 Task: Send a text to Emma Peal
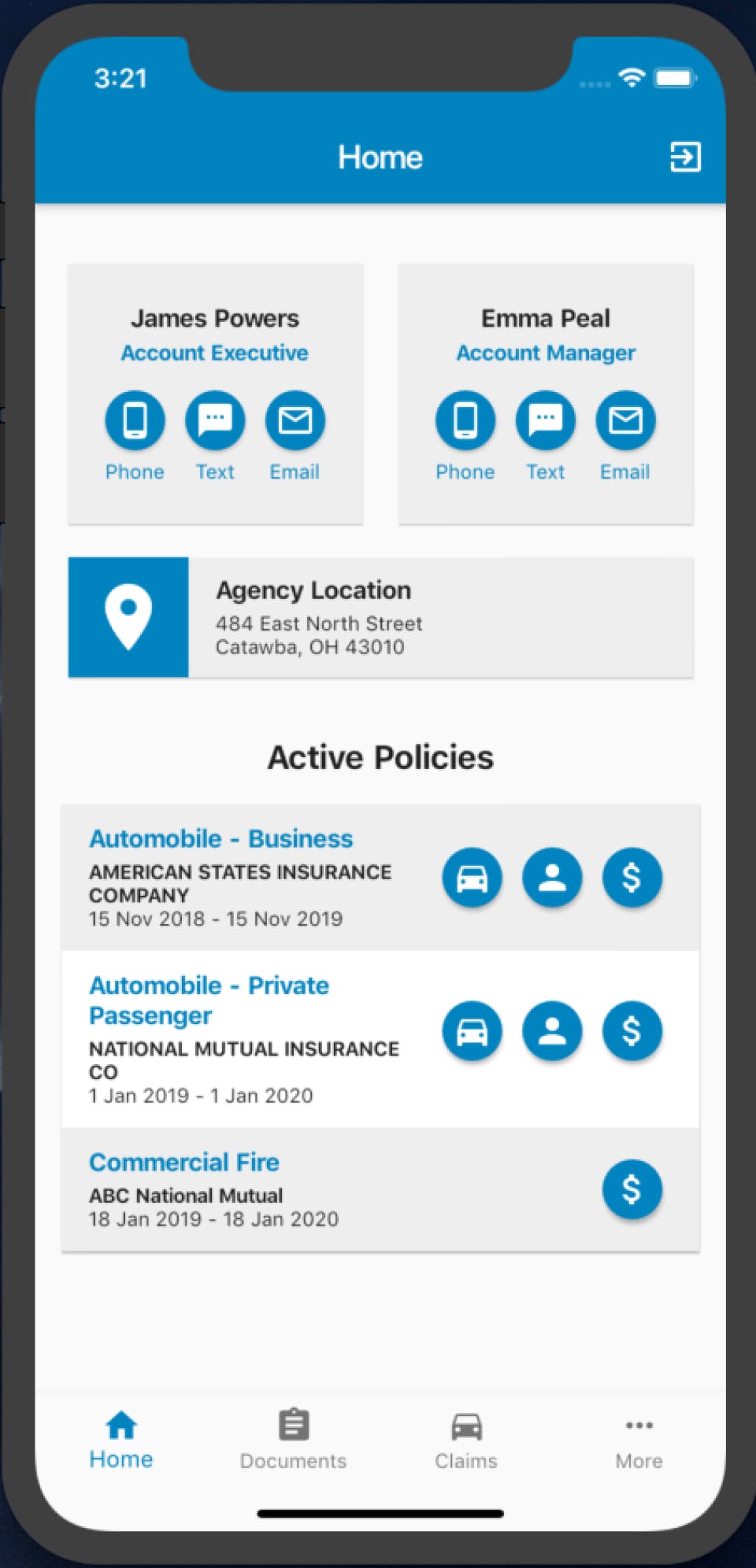point(546,420)
